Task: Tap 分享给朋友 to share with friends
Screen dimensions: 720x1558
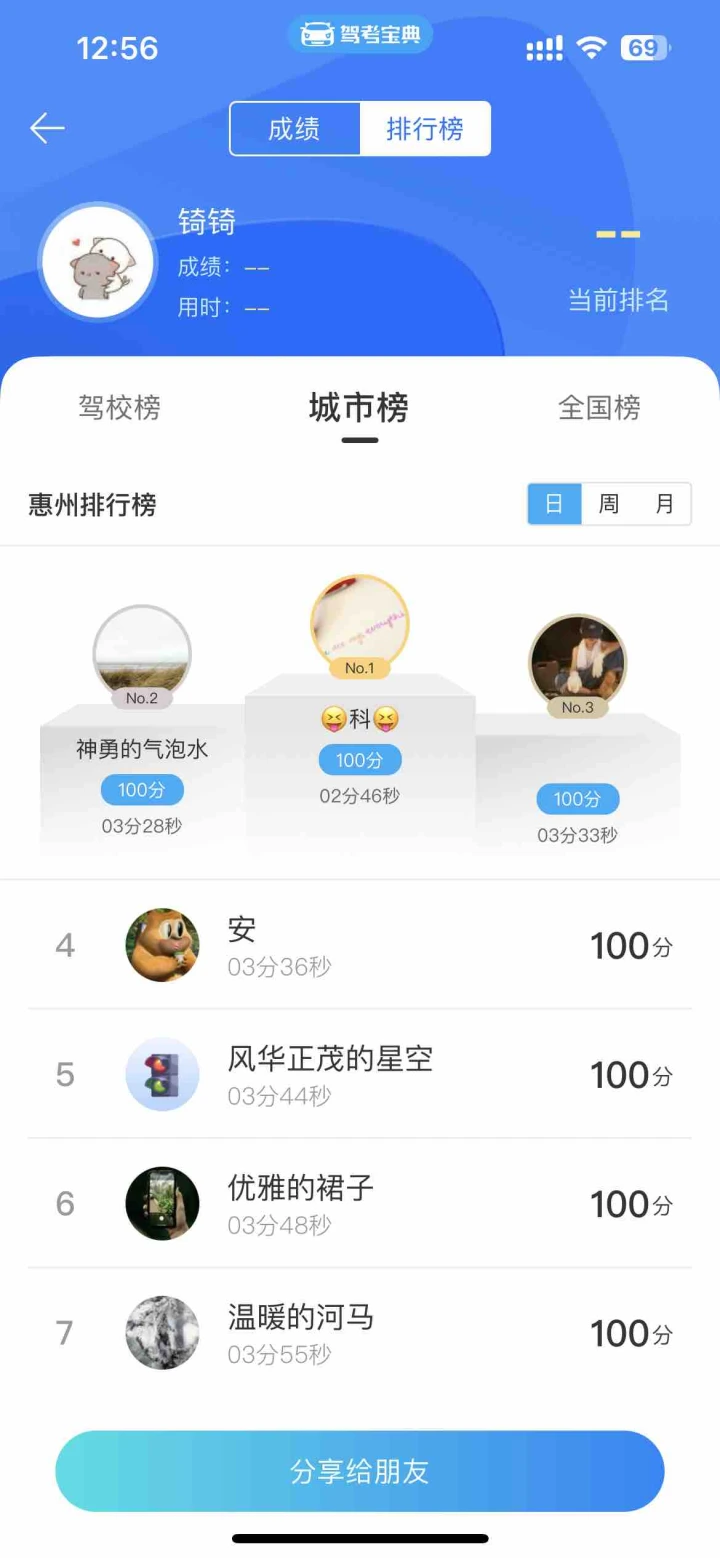Action: [360, 1471]
